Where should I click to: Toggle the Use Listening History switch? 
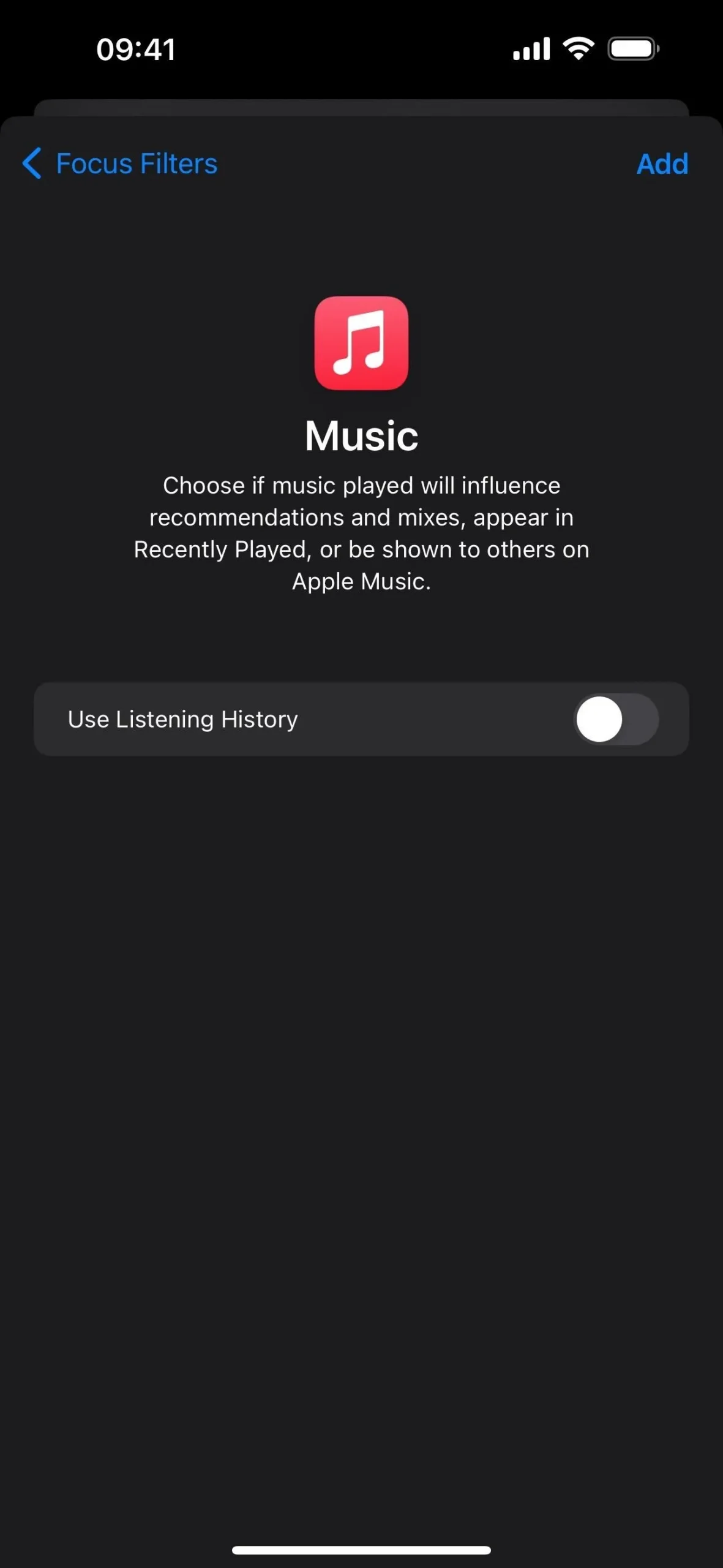(x=616, y=719)
